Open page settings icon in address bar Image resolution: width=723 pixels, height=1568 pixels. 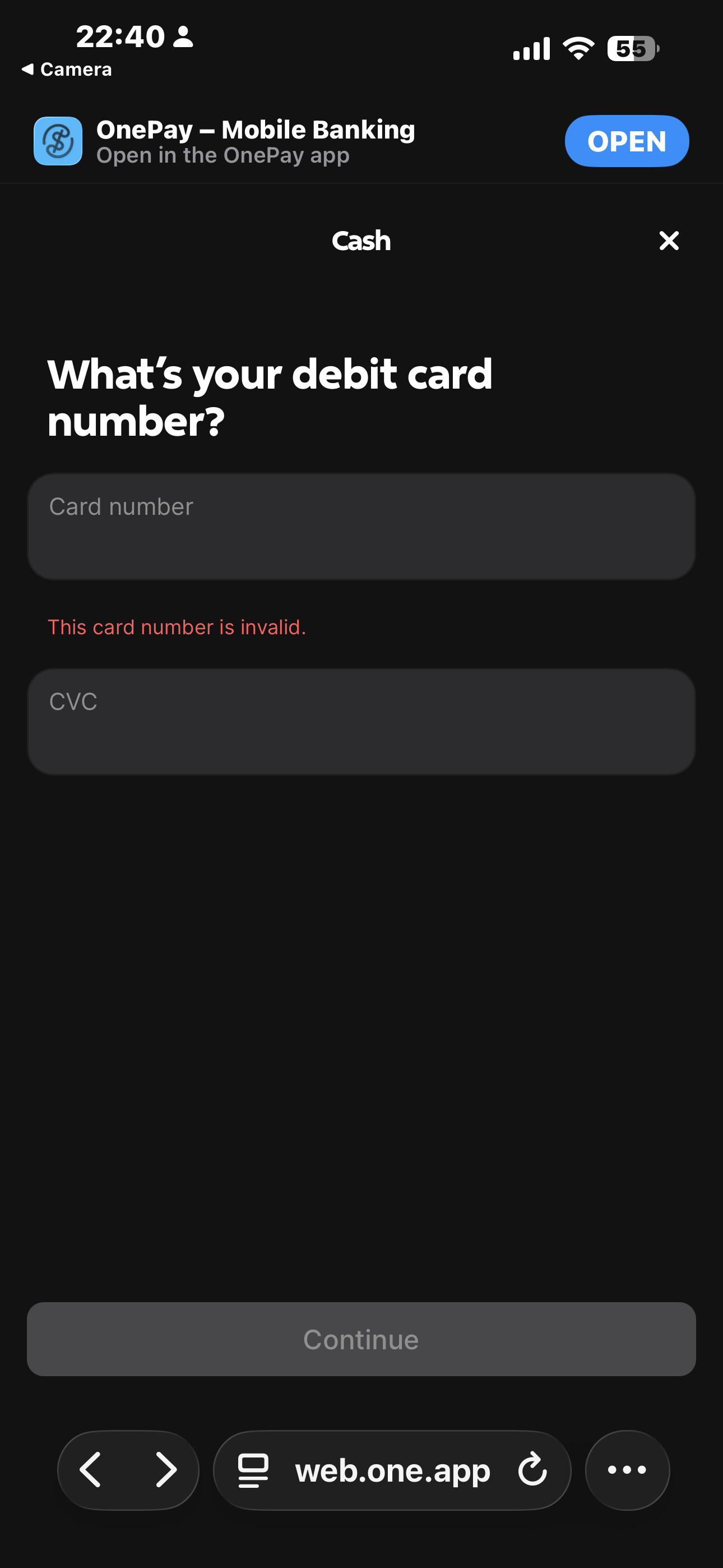tap(253, 1470)
